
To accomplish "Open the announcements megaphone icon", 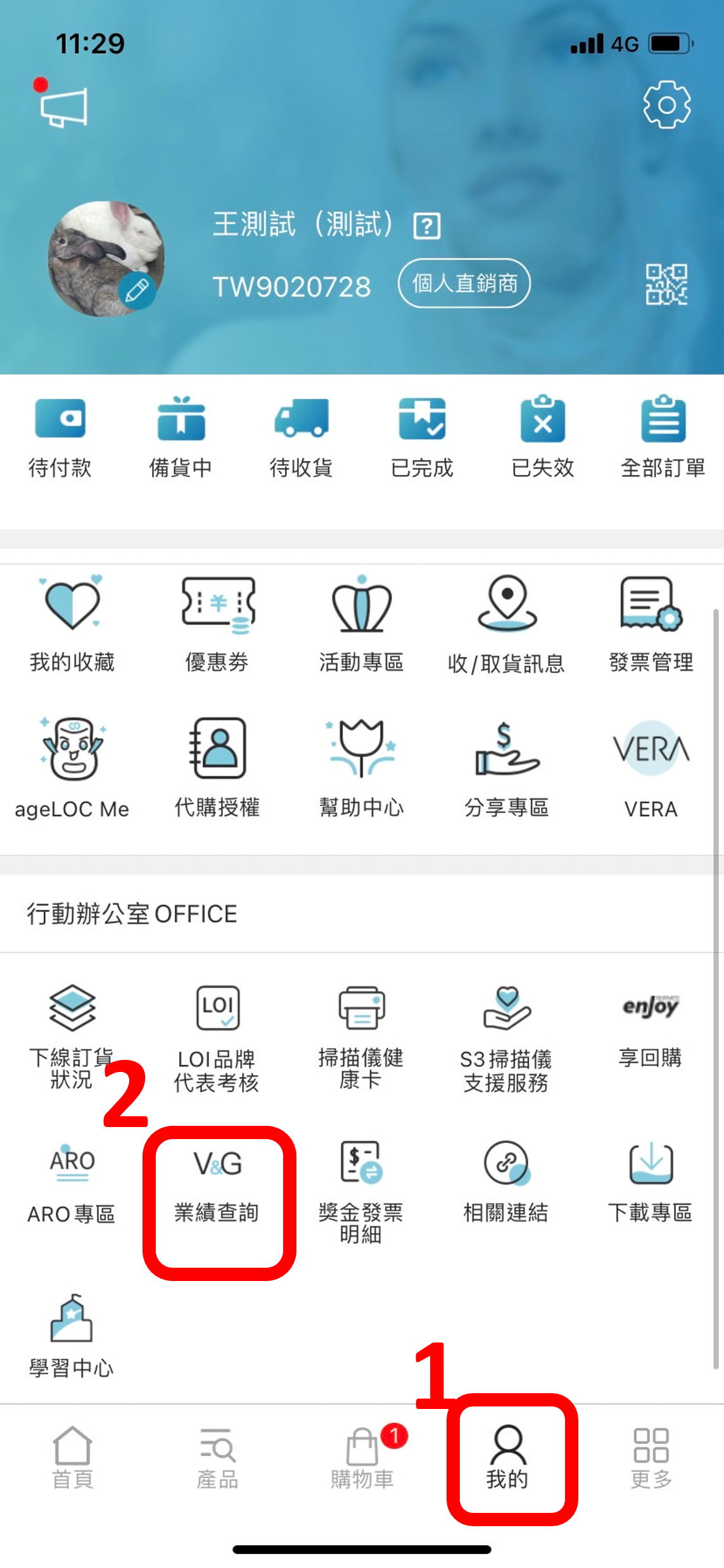I will 63,106.
